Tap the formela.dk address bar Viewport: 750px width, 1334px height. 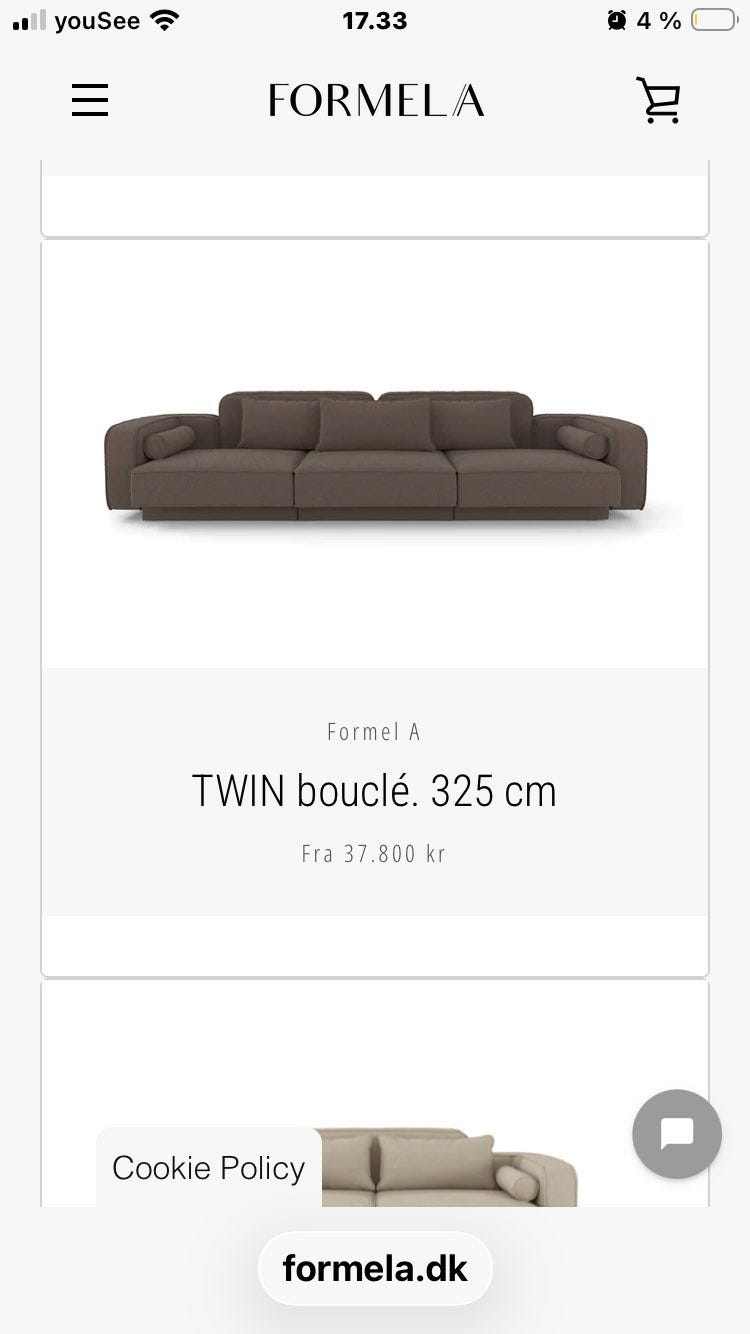(375, 1268)
